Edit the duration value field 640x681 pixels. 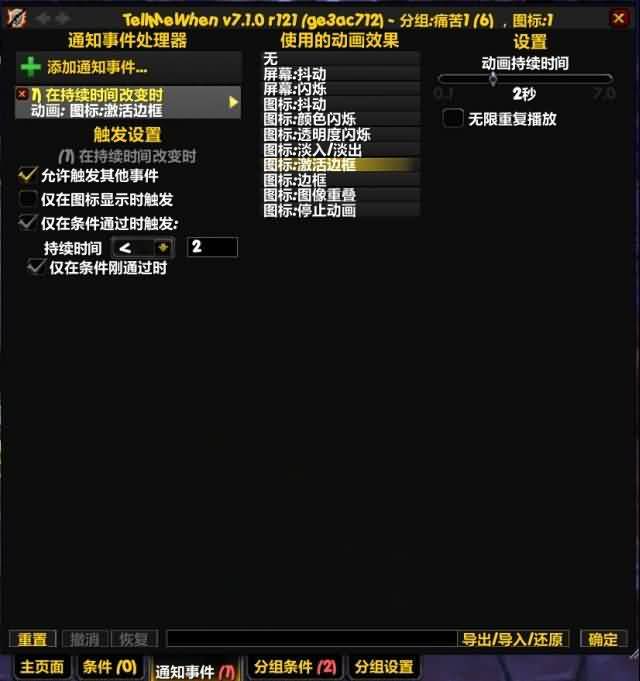(212, 247)
